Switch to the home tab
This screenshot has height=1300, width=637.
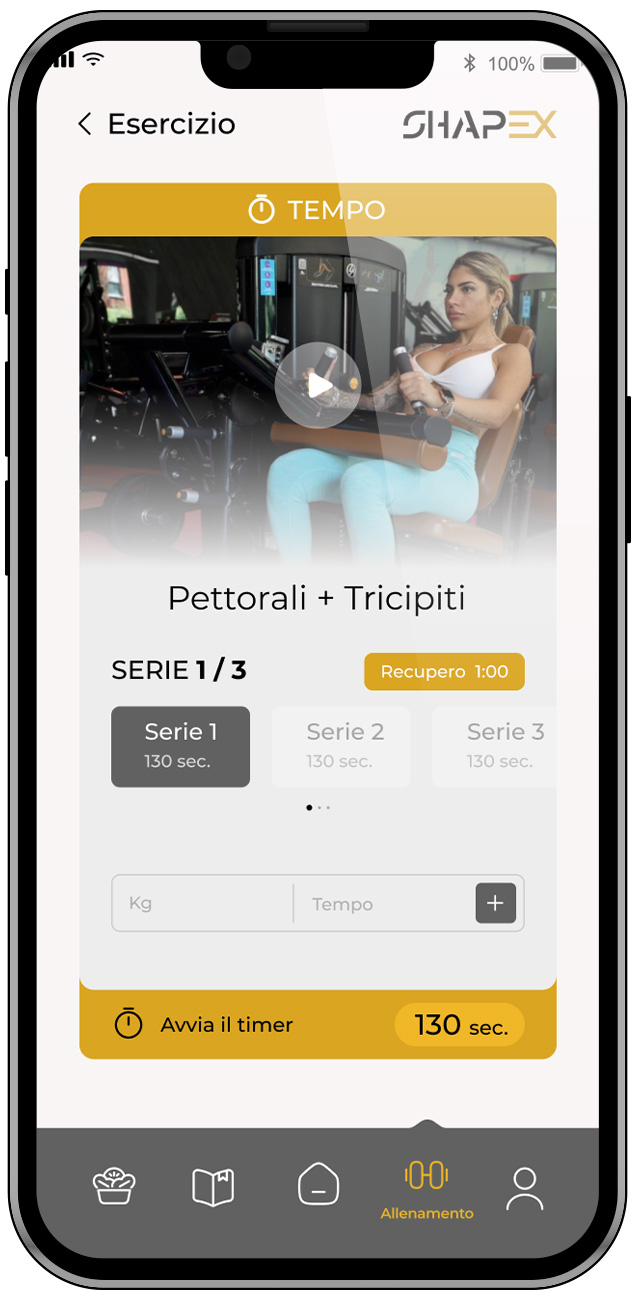click(x=318, y=1186)
